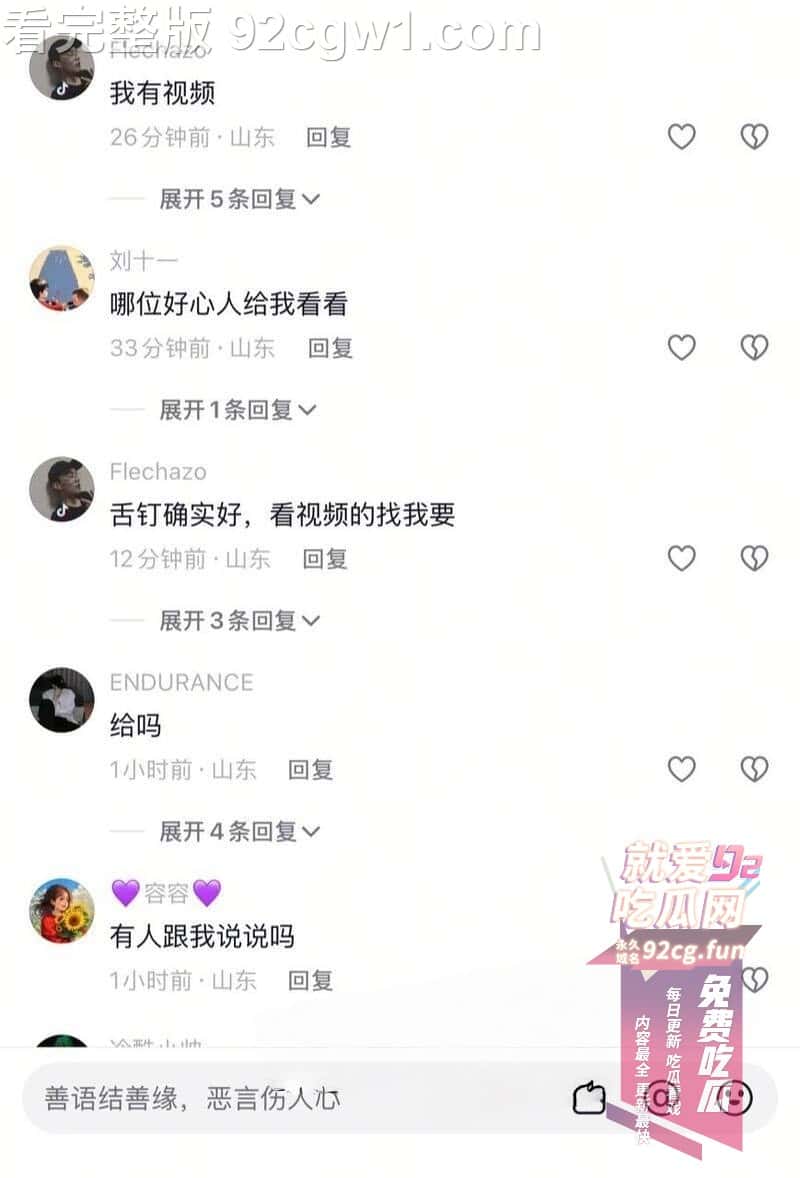The height and width of the screenshot is (1178, 800).
Task: Open the image attach icon in comment box
Action: coord(589,1098)
